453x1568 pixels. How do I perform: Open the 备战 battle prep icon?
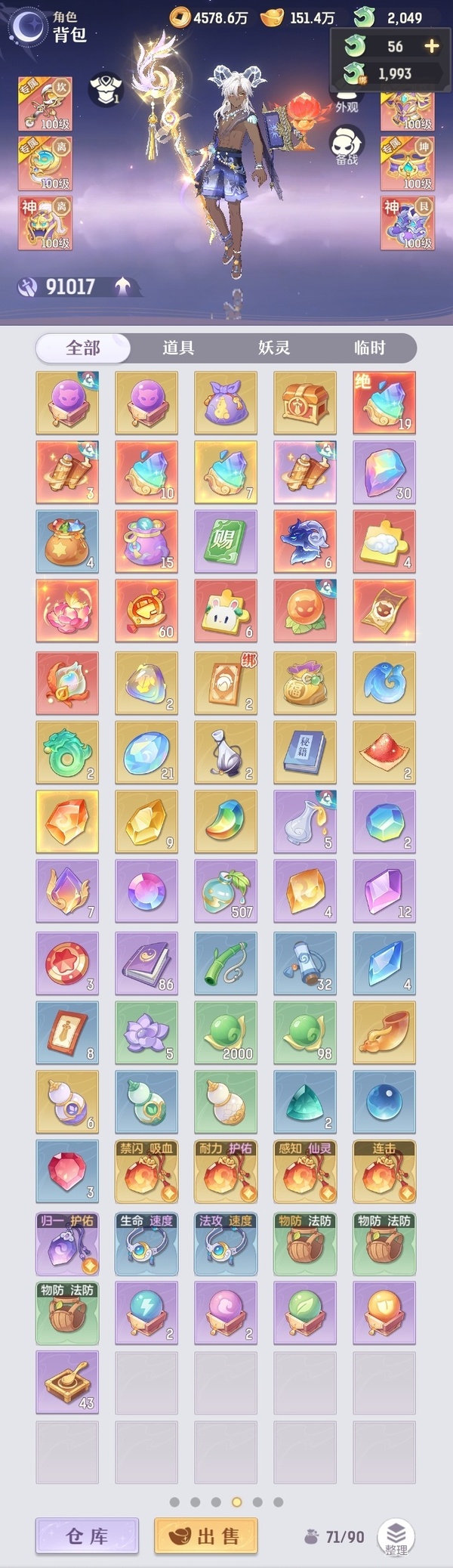(x=347, y=144)
